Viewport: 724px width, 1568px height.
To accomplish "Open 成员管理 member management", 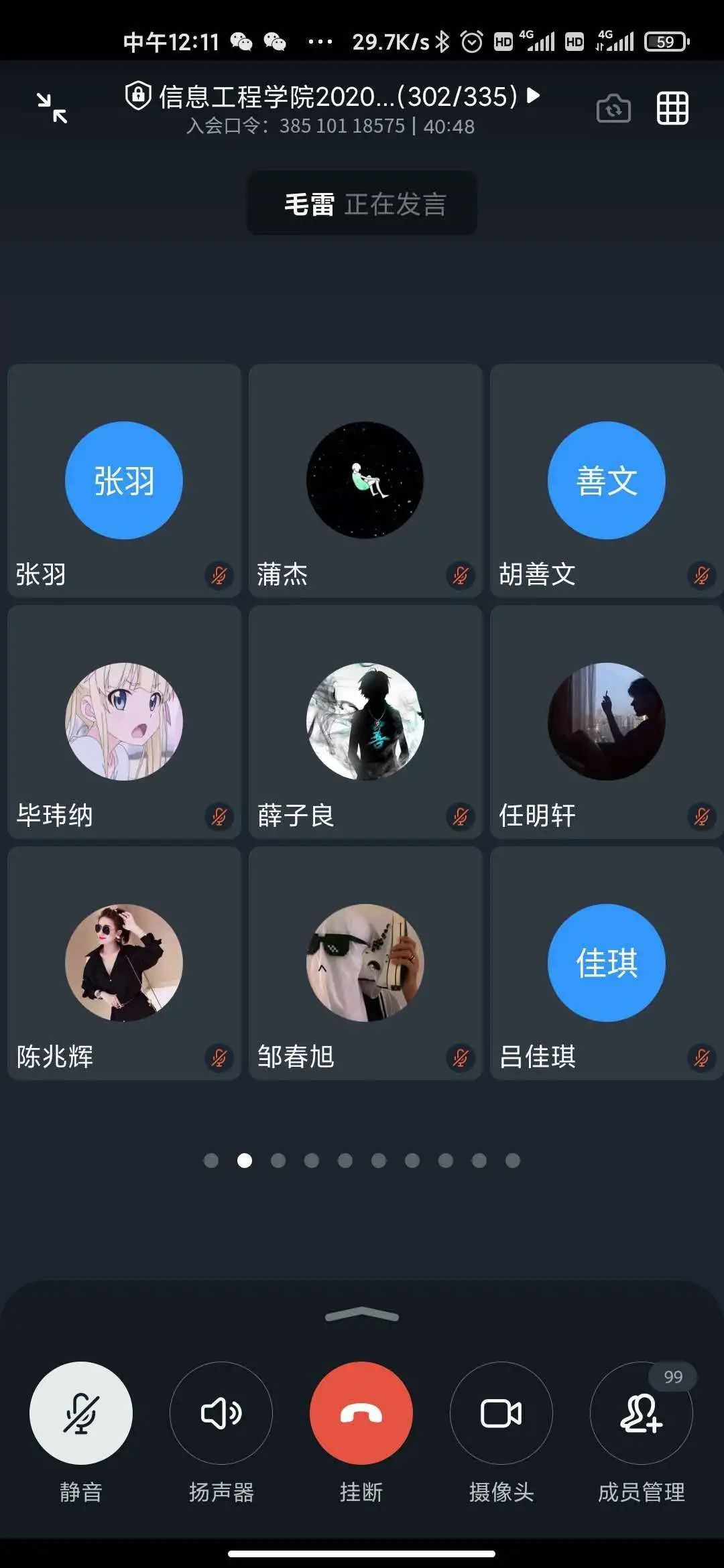I will (641, 1413).
